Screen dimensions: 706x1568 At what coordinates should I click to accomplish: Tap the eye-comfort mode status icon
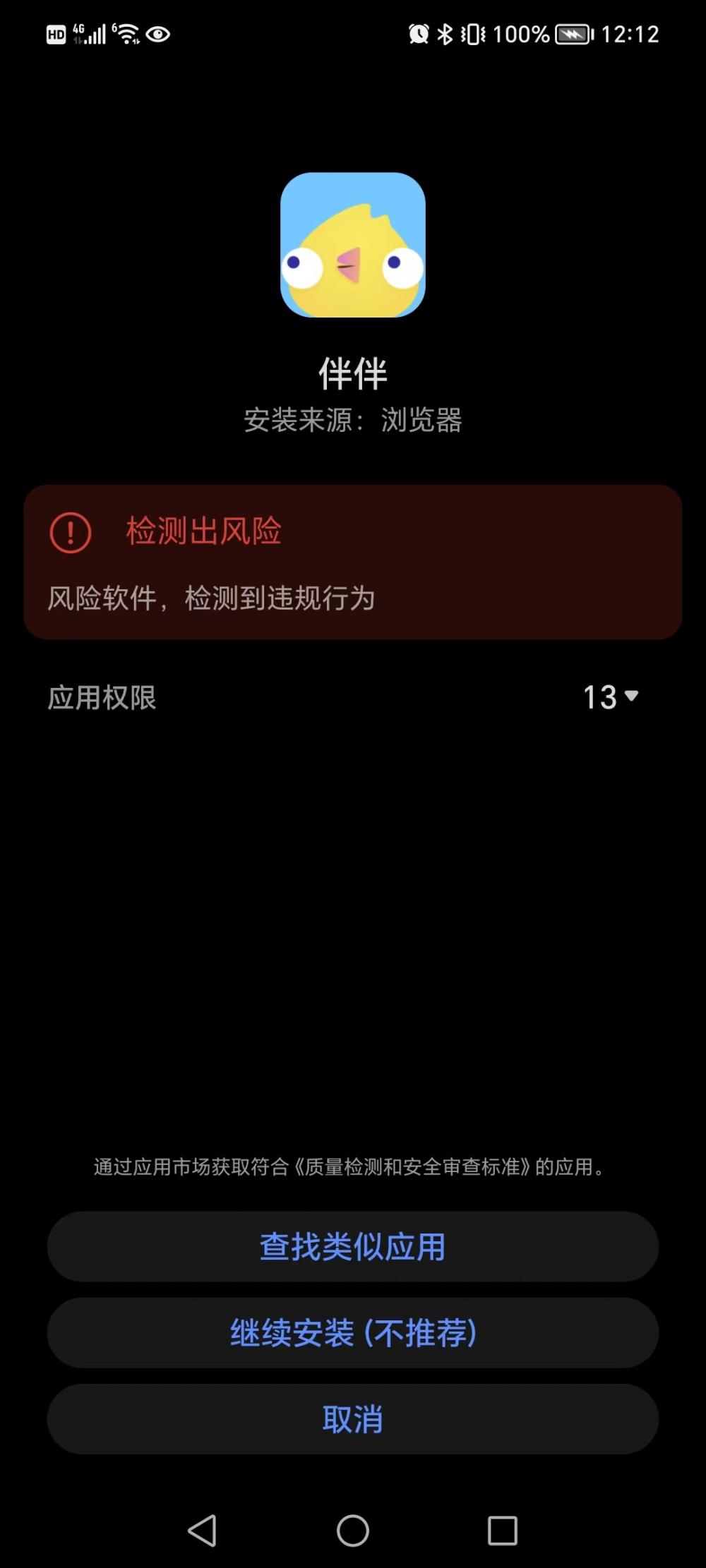tap(159, 33)
